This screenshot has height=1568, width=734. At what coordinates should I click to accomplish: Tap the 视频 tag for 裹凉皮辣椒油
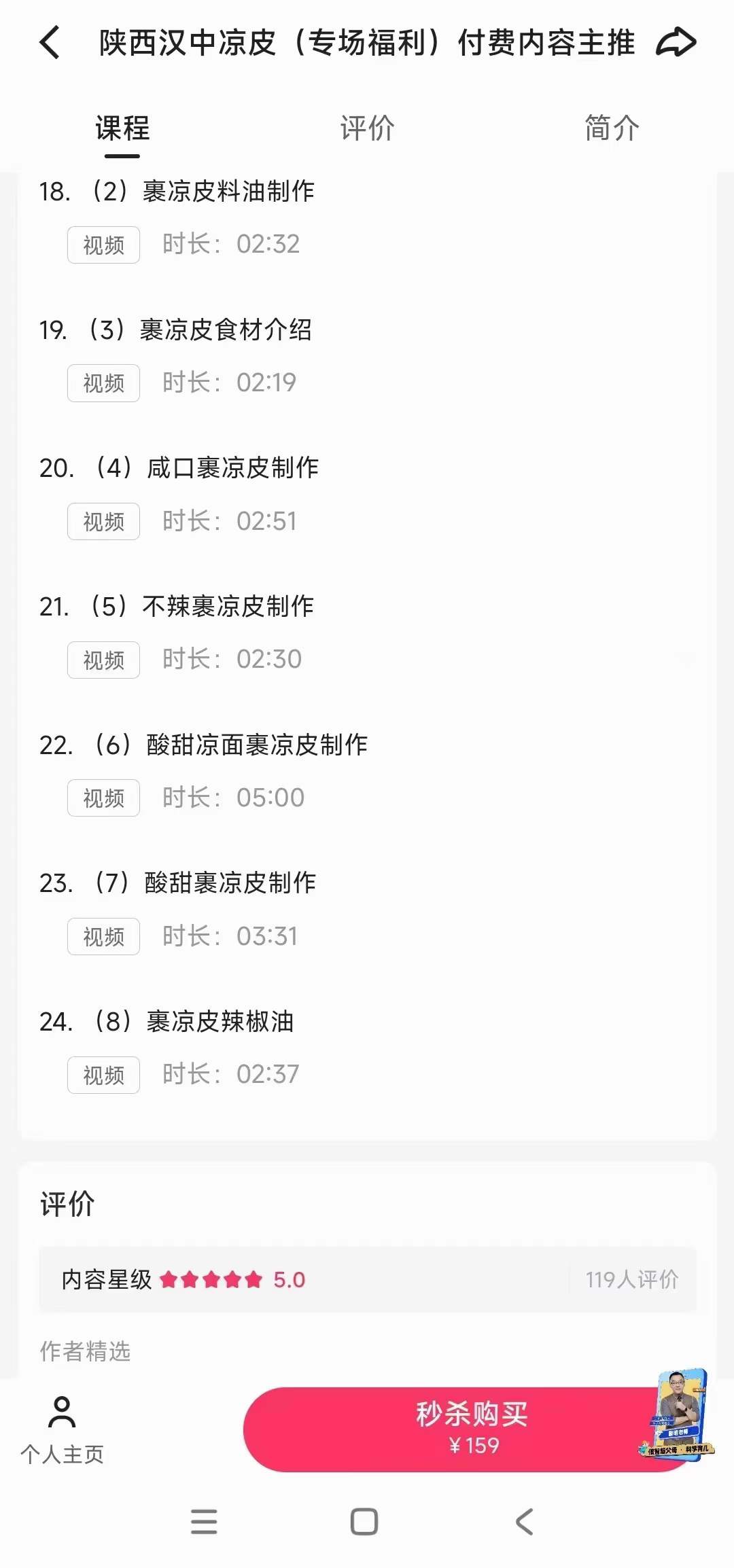point(103,1075)
